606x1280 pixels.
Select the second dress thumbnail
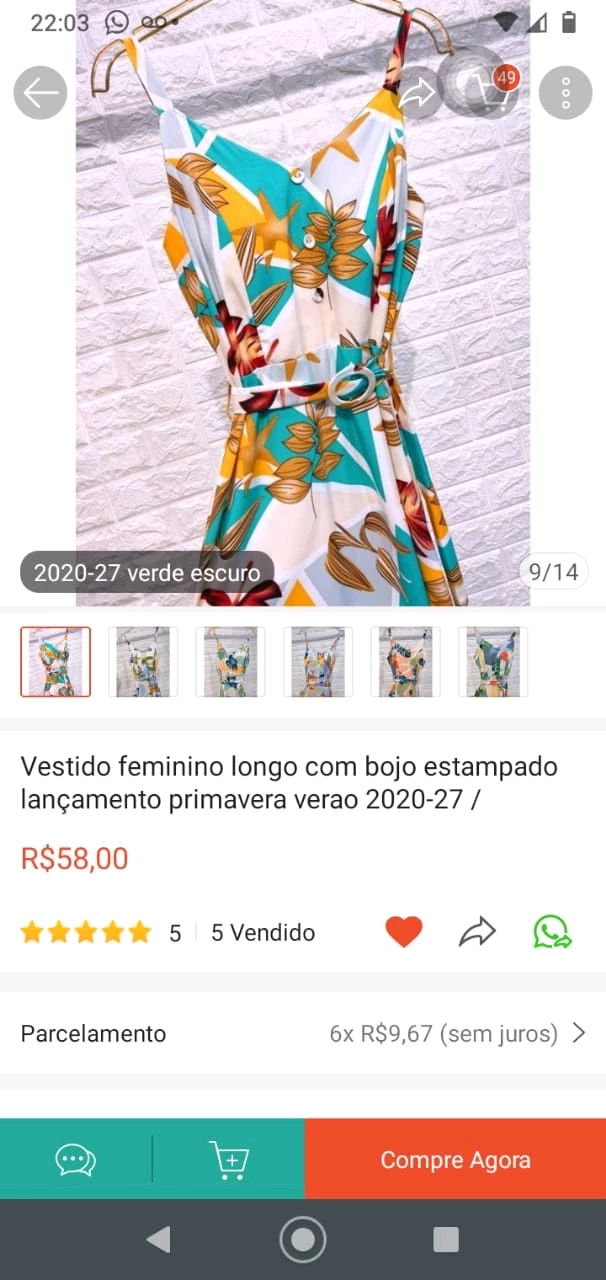tap(143, 662)
